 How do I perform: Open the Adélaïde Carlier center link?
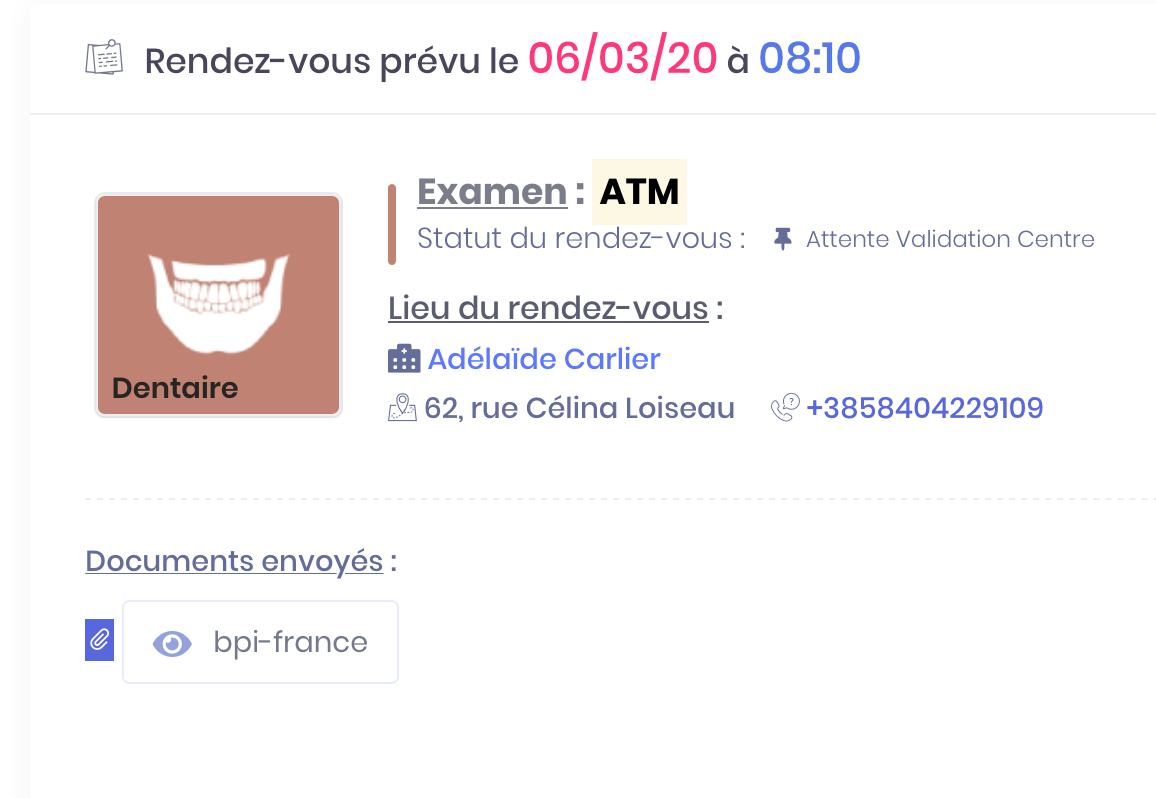pyautogui.click(x=543, y=359)
